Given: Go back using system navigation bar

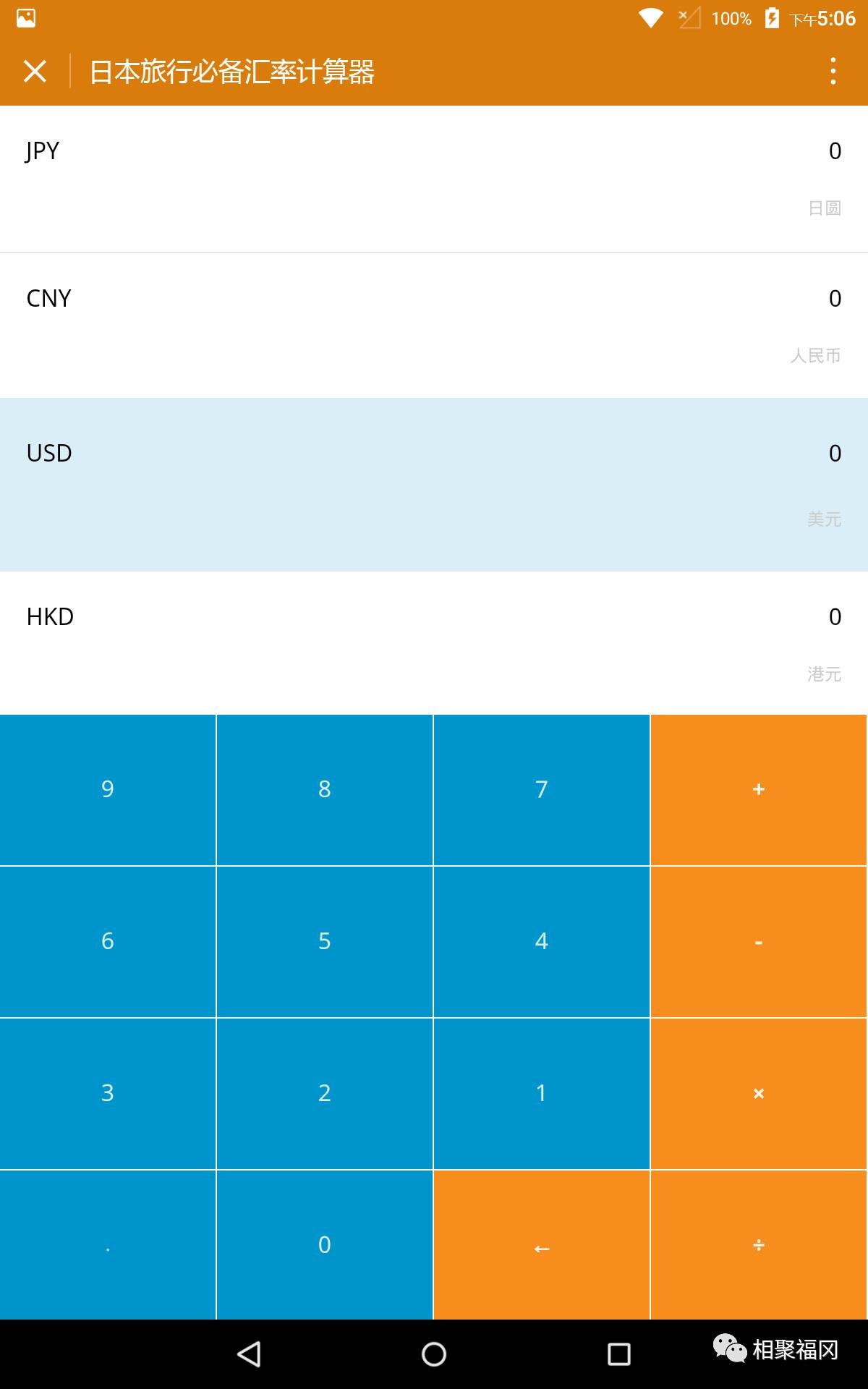Looking at the screenshot, I should (250, 1354).
